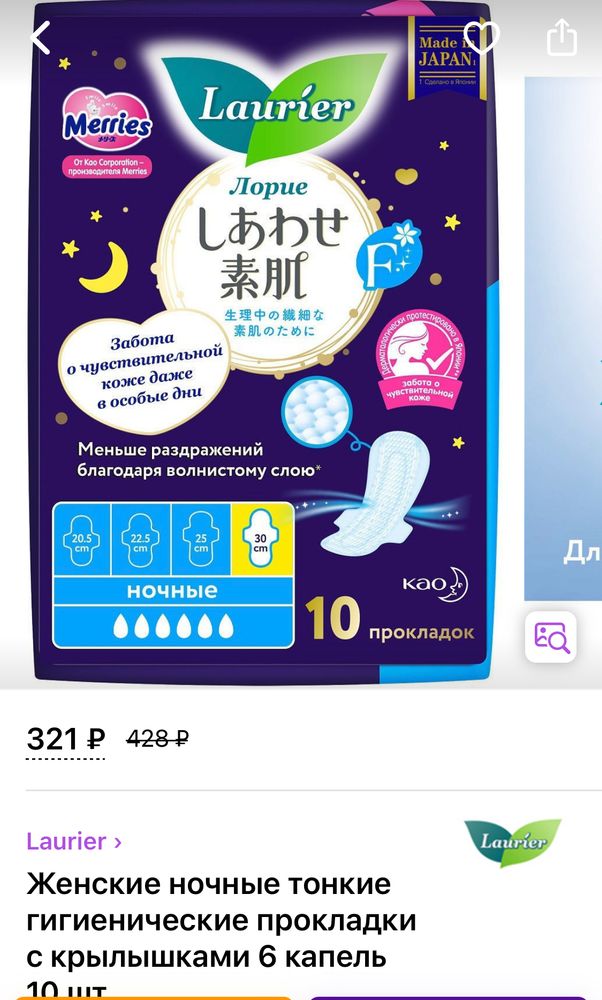Tap the Laurier brand logo
The image size is (602, 1000).
tap(513, 842)
